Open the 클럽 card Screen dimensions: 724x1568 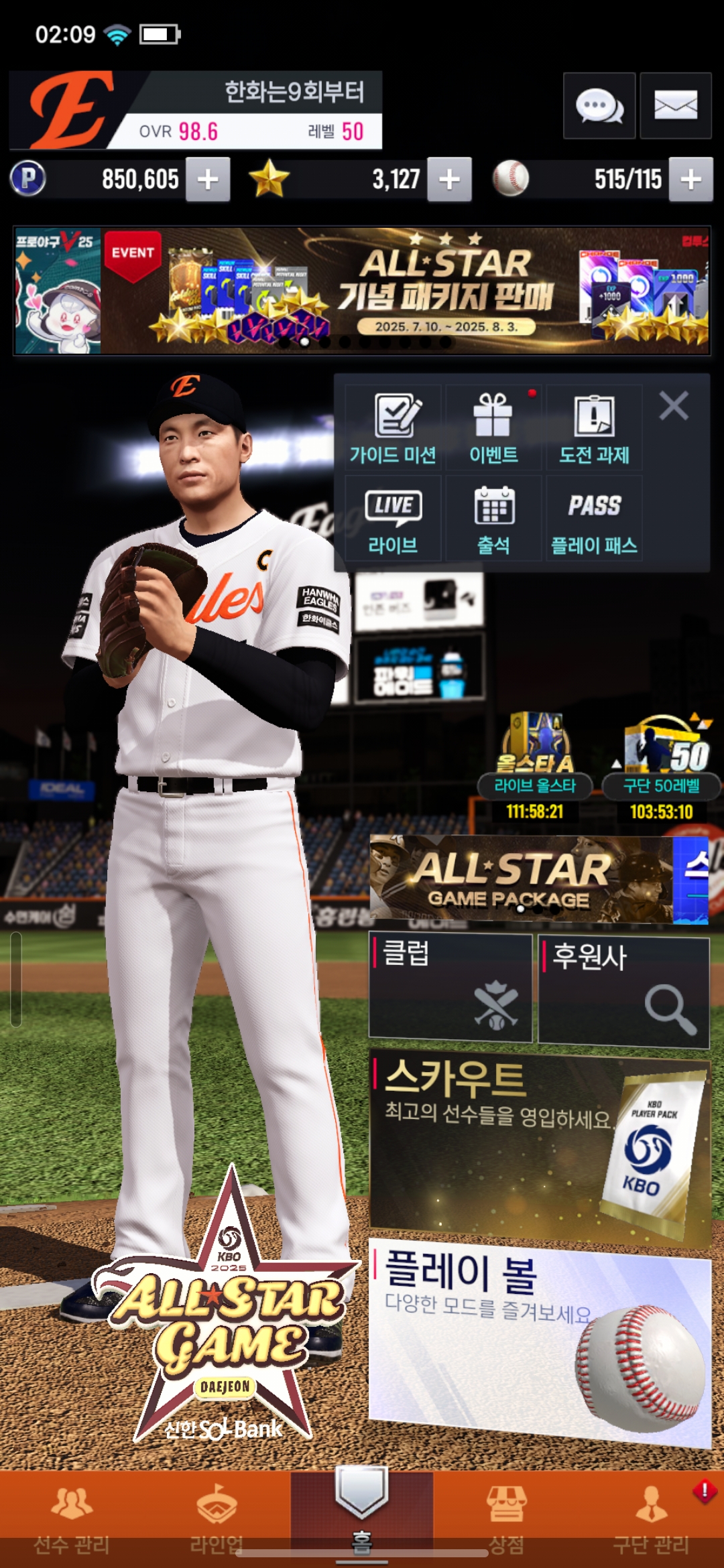pyautogui.click(x=450, y=988)
